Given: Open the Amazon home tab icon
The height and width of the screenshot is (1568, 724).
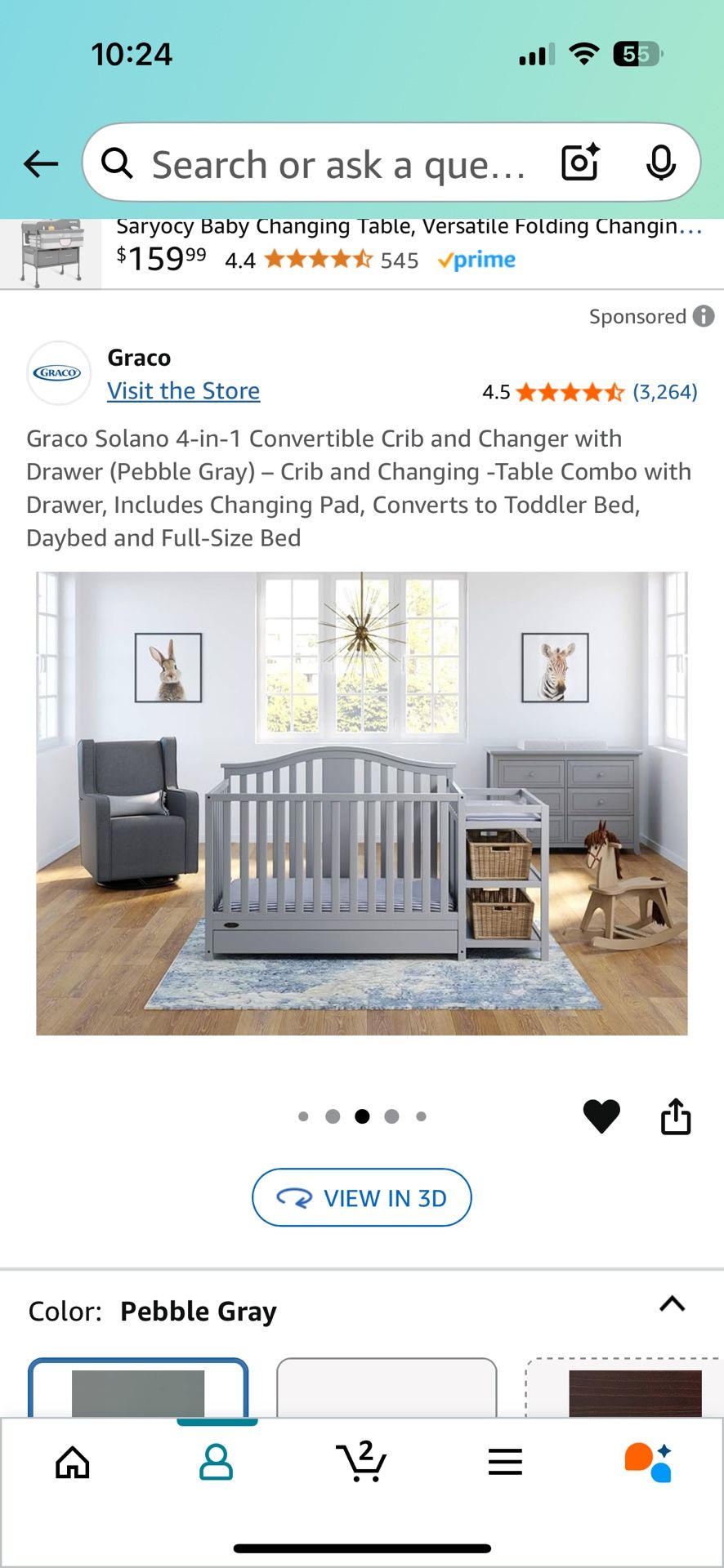Looking at the screenshot, I should (72, 1462).
